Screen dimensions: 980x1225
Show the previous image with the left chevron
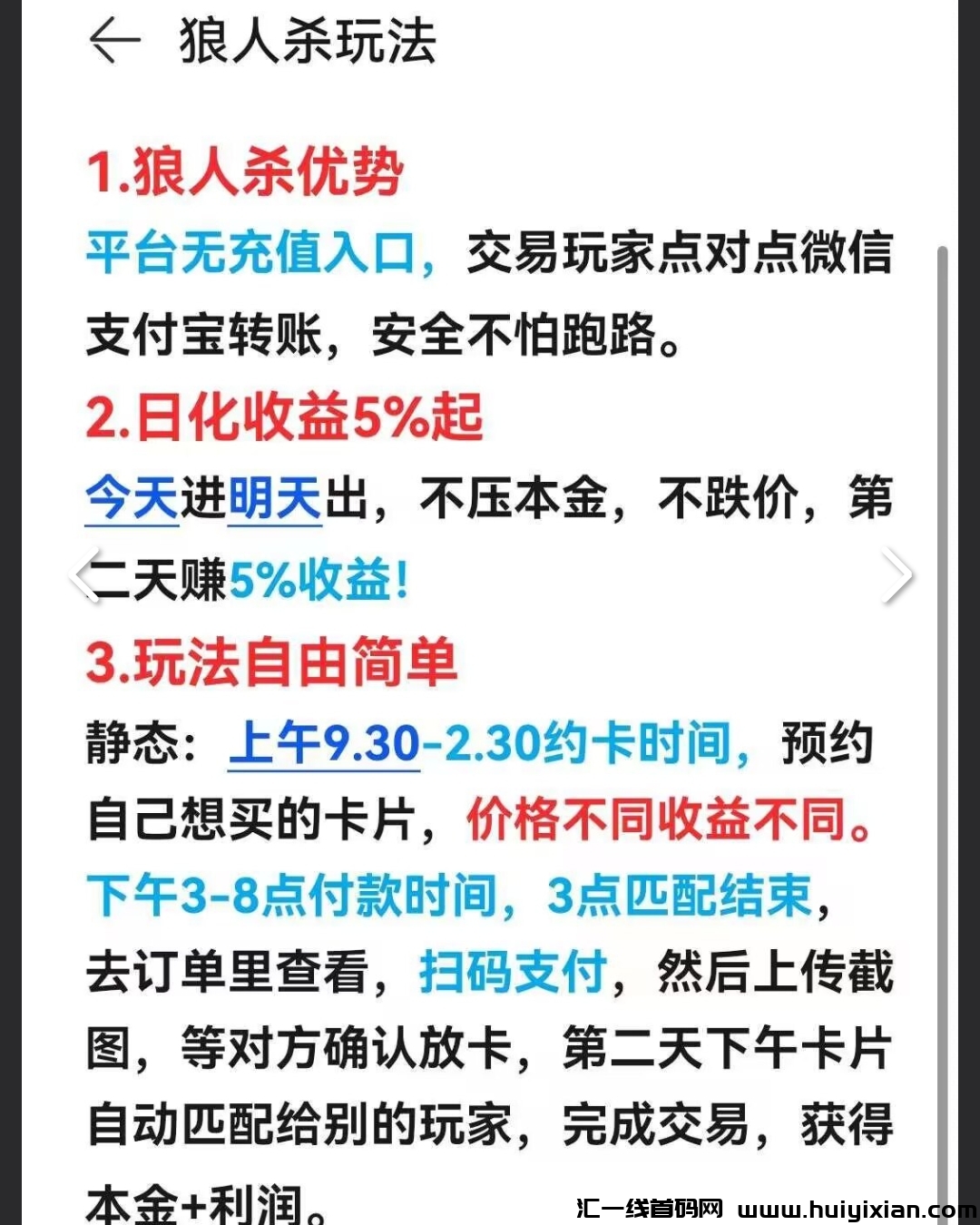(x=84, y=575)
